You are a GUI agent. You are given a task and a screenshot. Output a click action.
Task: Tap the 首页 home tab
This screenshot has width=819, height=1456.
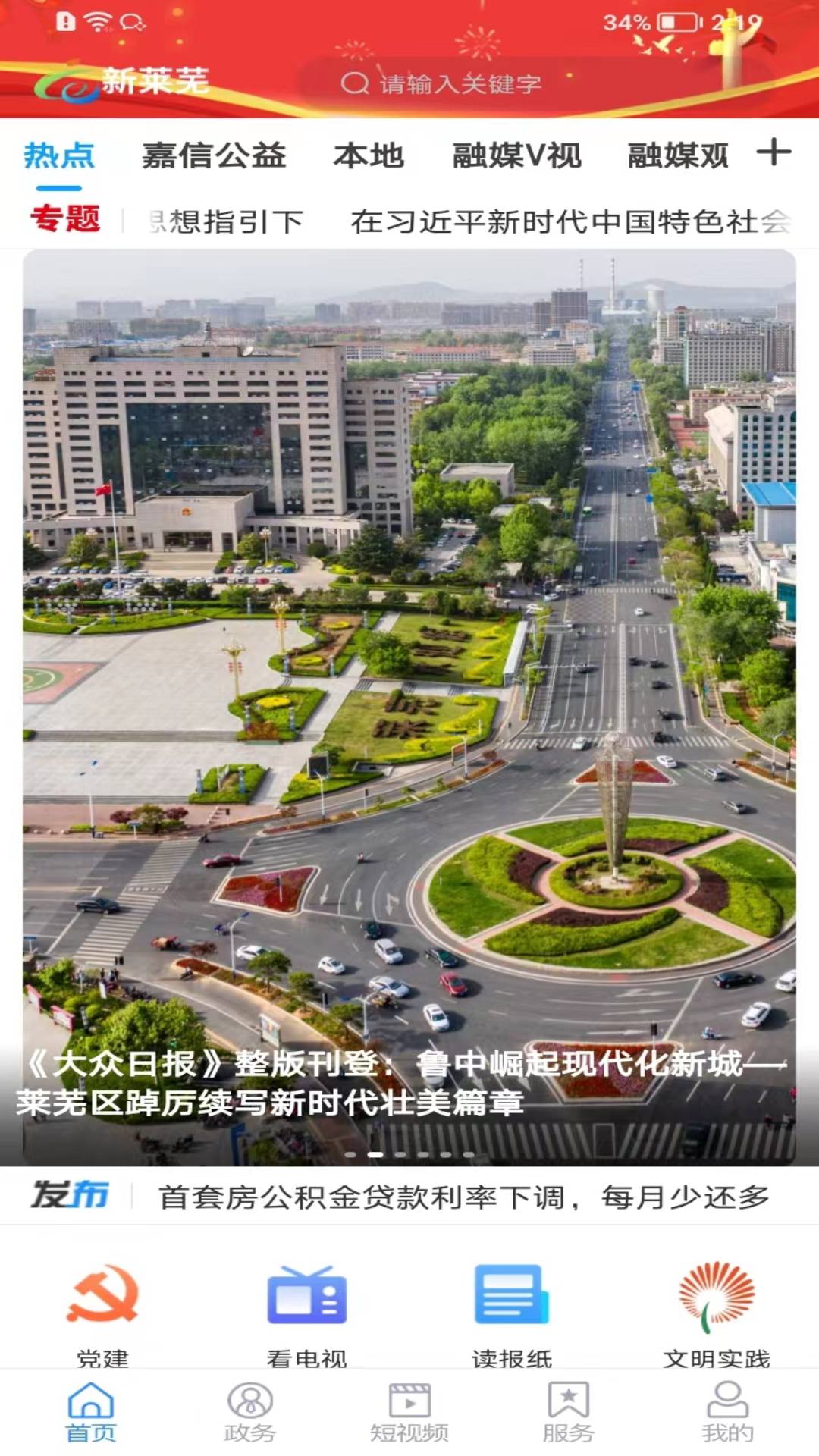pyautogui.click(x=91, y=1412)
